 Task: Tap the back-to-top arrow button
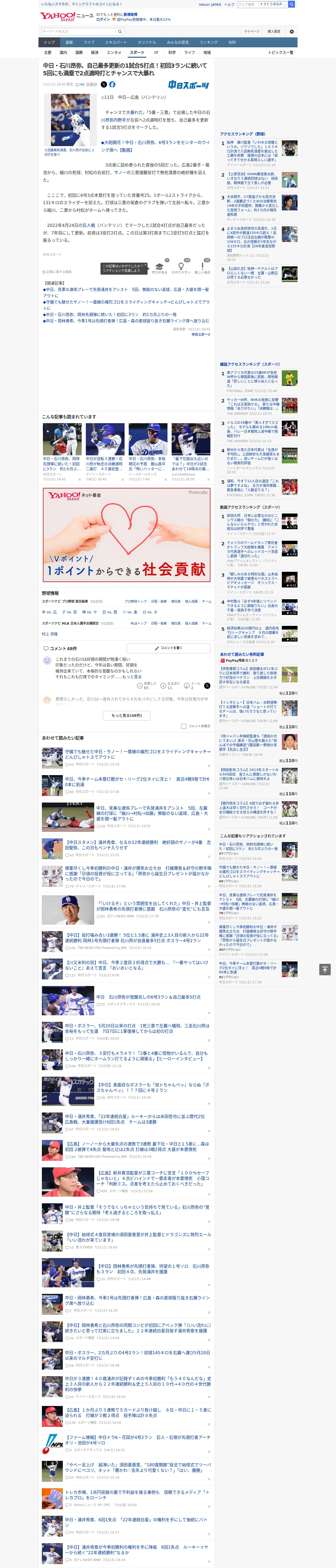coord(325,969)
